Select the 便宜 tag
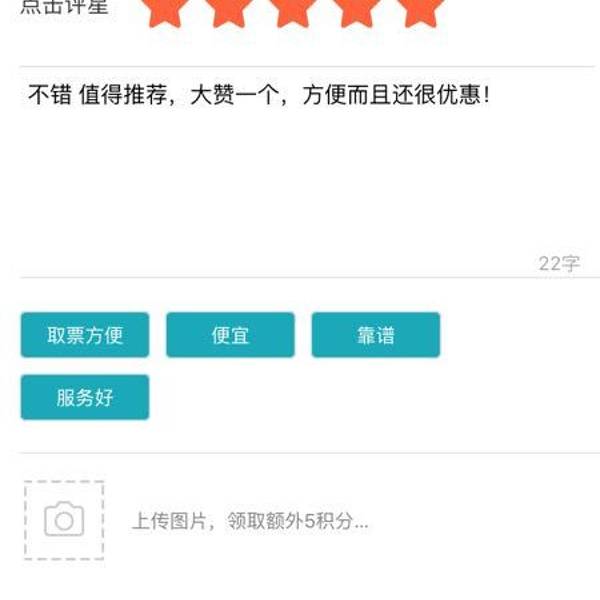 [230, 335]
